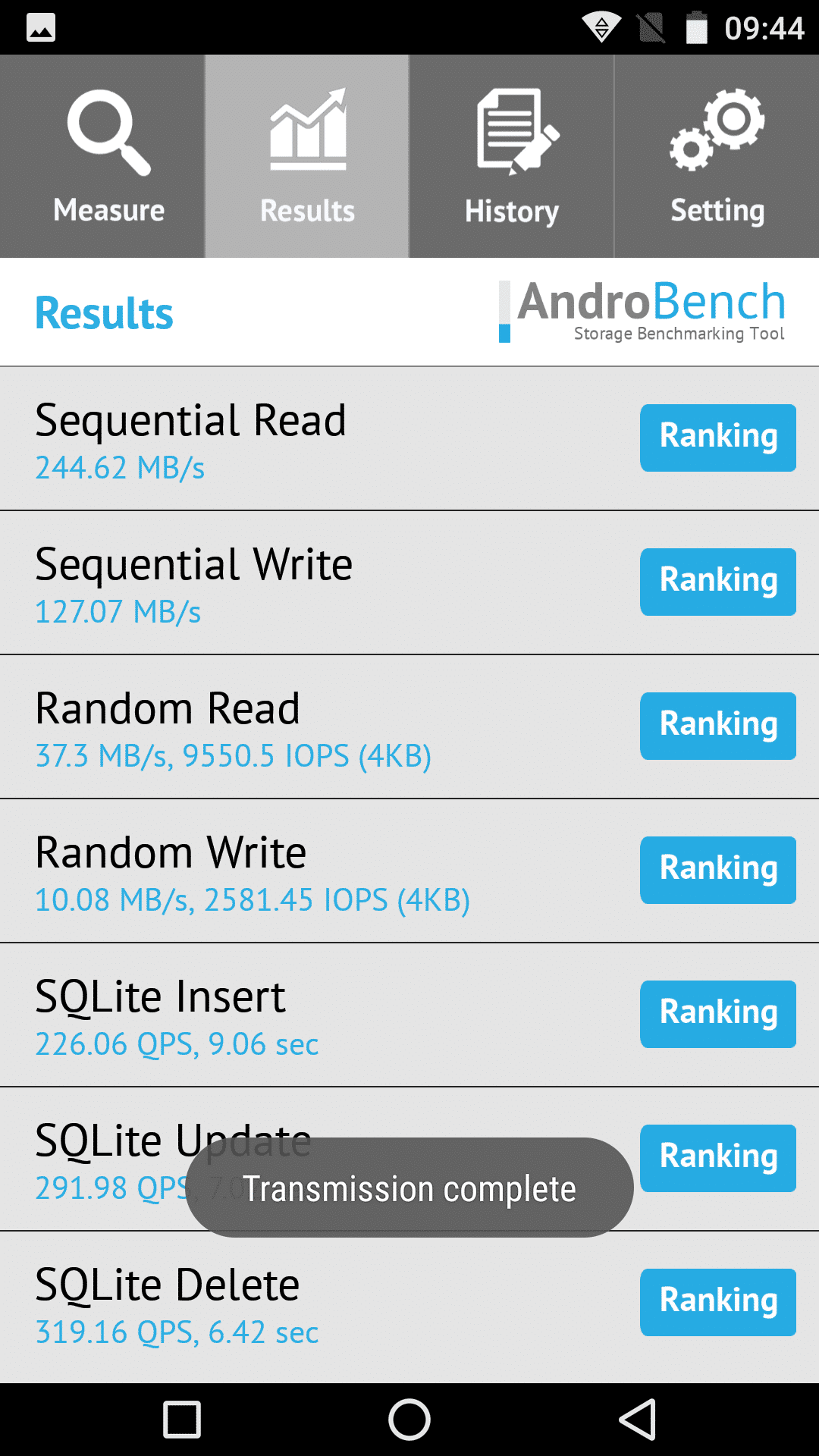Image resolution: width=819 pixels, height=1456 pixels.
Task: Show Ranking for Random Write
Action: point(718,870)
